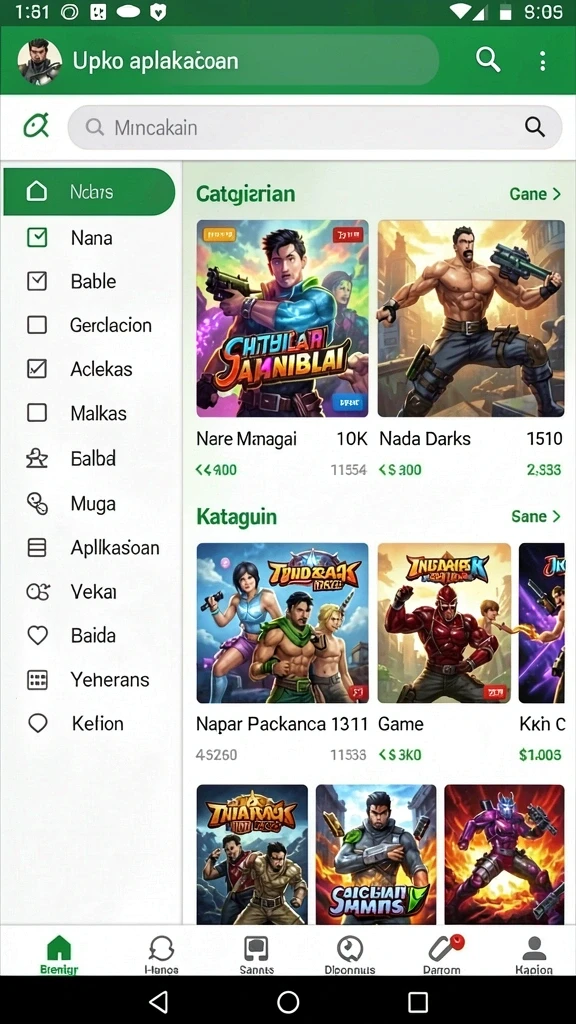Screen dimensions: 576x1024
Task: Switch to the Sannts bottom tab
Action: click(257, 954)
